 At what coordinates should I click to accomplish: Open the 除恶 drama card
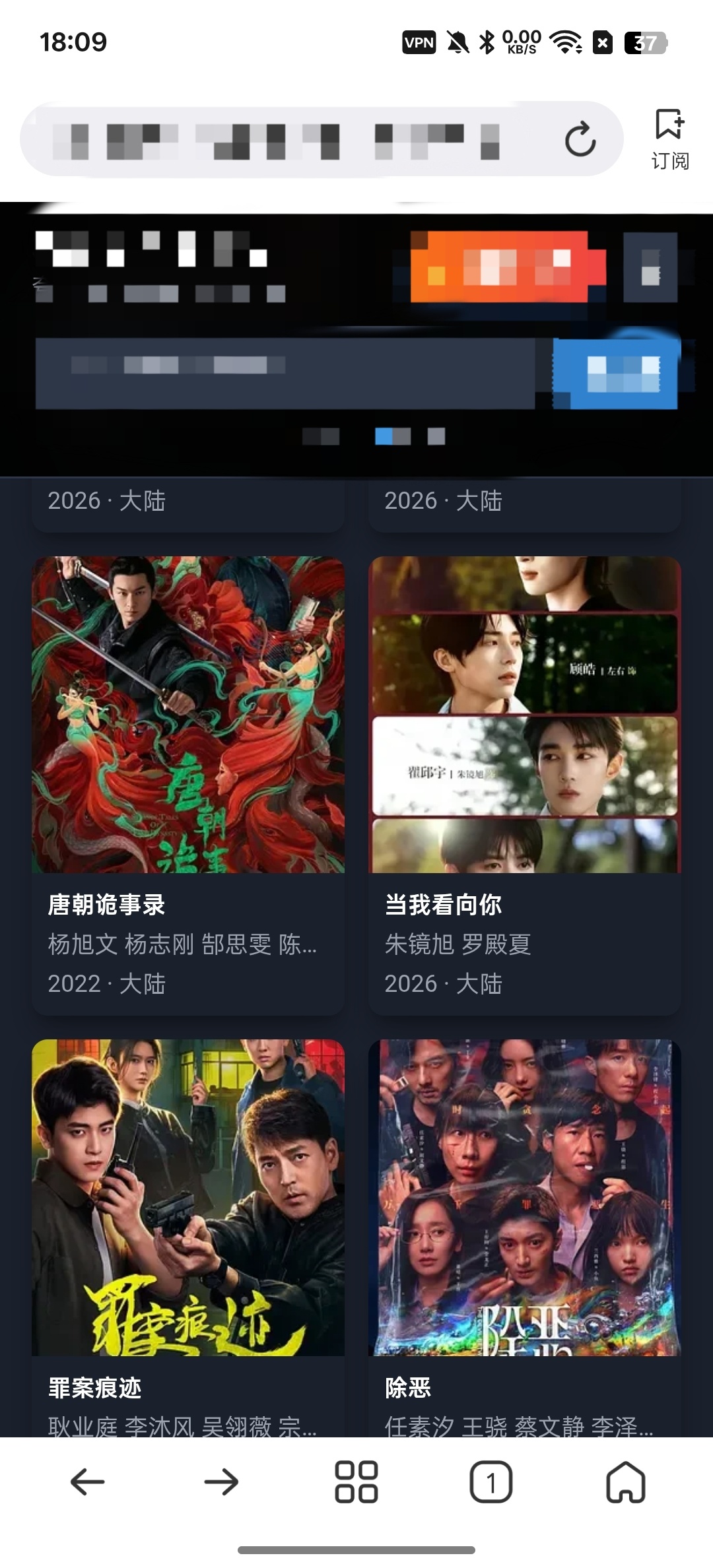tap(525, 1238)
